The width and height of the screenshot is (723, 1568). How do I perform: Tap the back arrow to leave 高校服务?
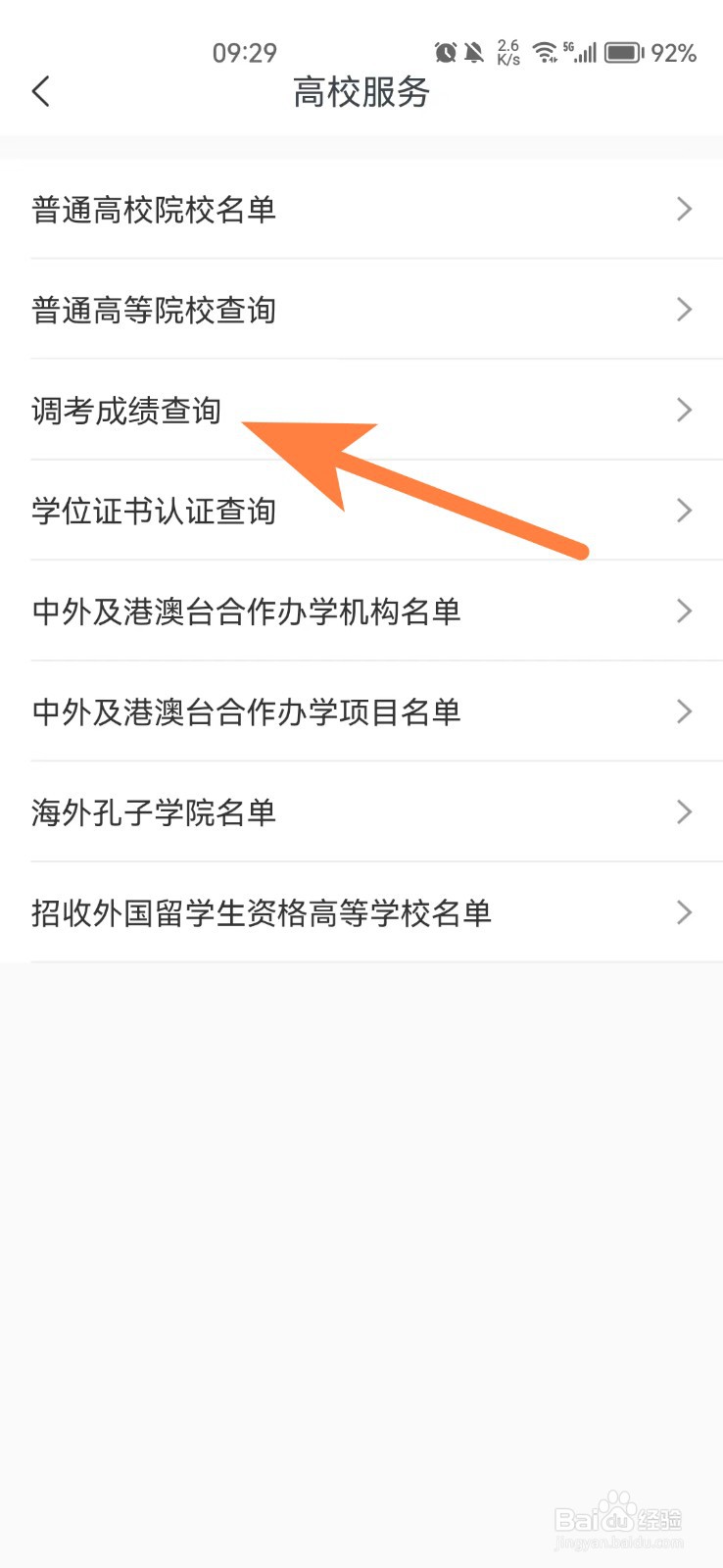tap(39, 90)
